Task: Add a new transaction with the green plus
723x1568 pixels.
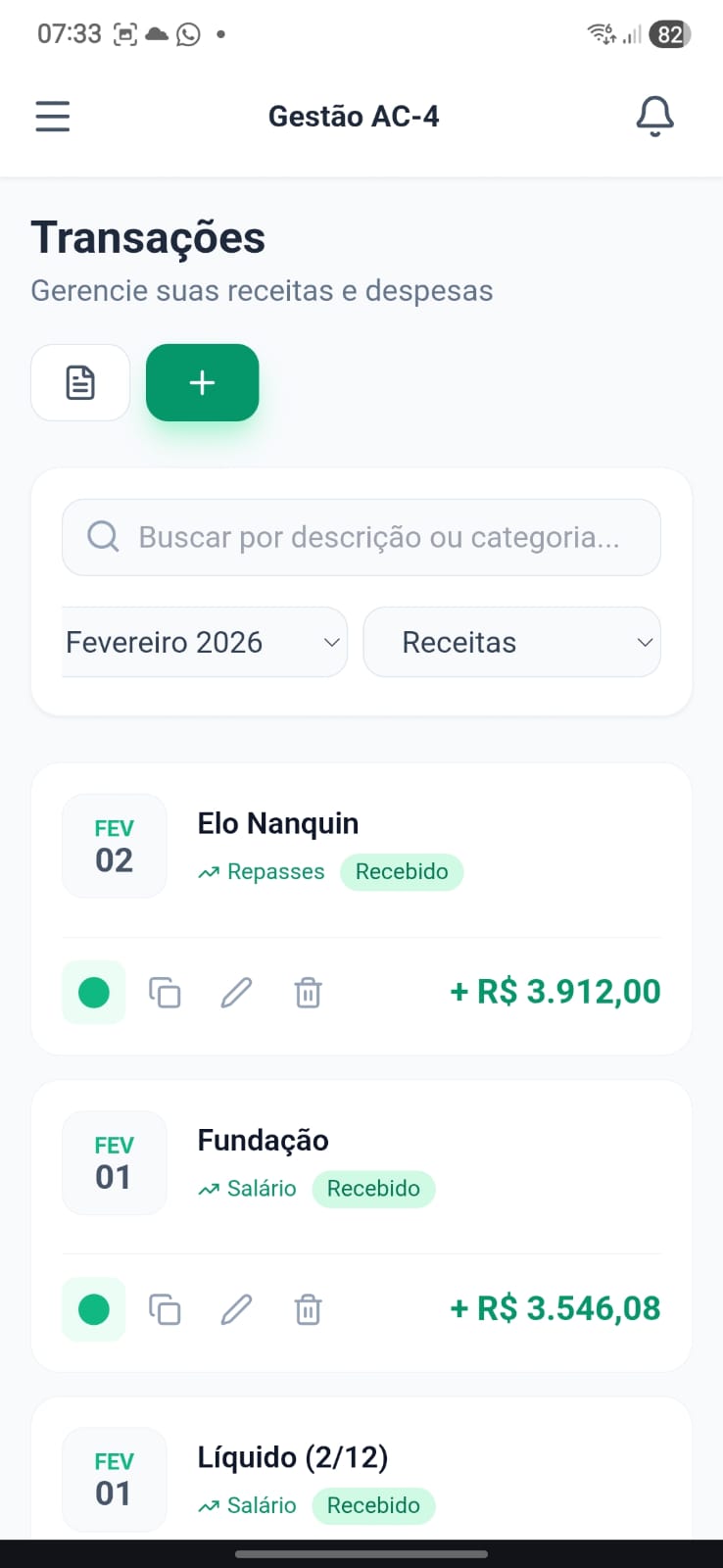Action: (x=202, y=382)
